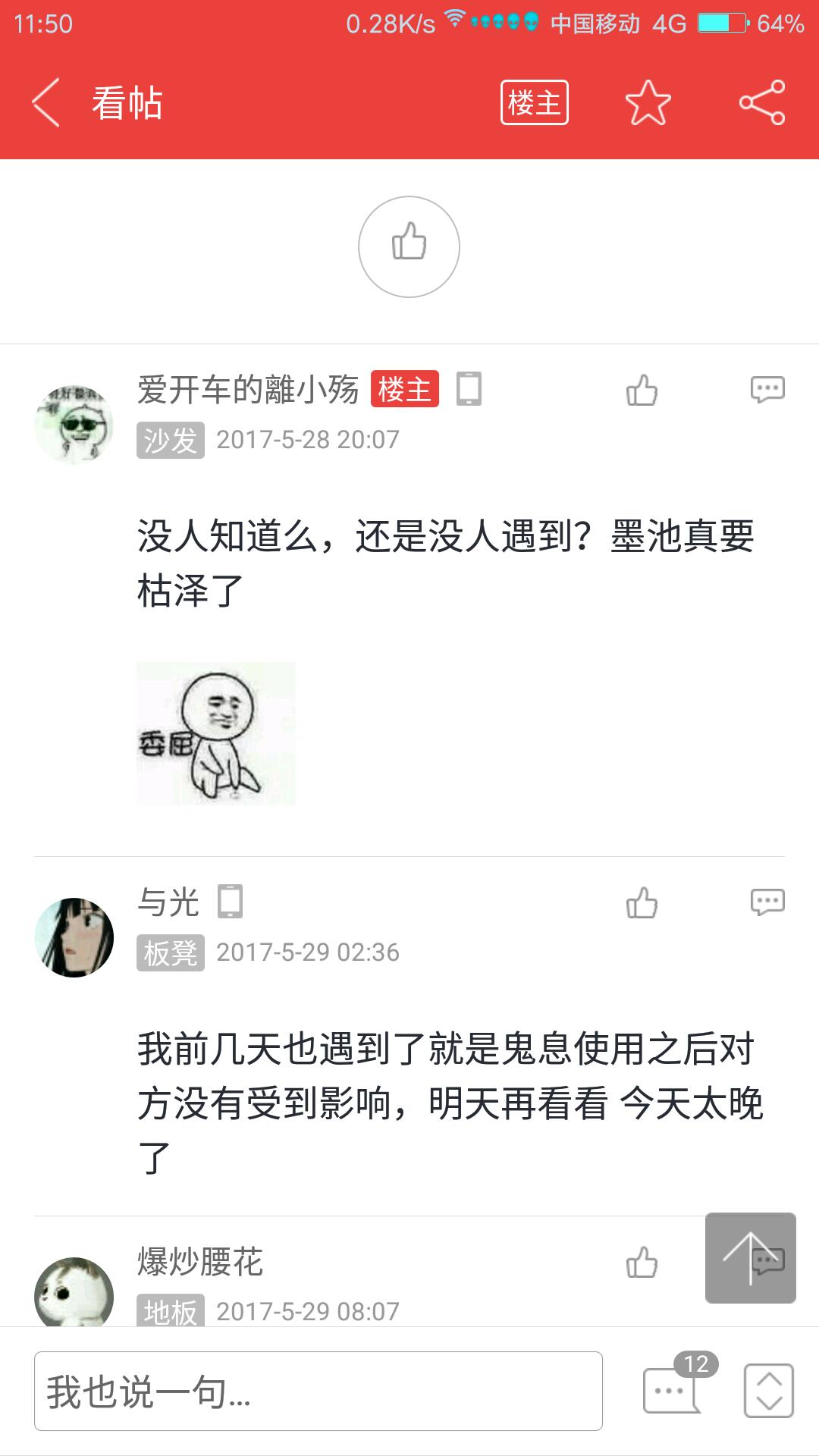Open the 12 comments icon
Screen dimensions: 819x1456
pos(672,1390)
